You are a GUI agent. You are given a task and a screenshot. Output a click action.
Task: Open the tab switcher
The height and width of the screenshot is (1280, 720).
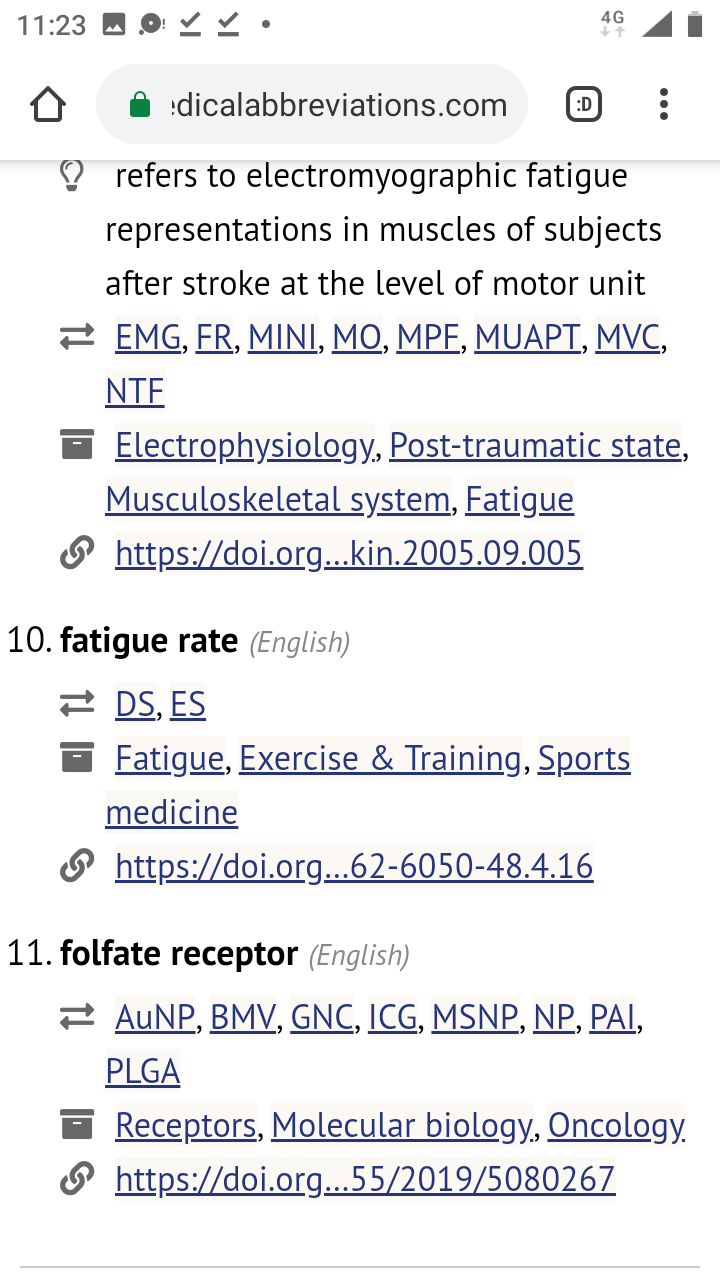pyautogui.click(x=584, y=105)
